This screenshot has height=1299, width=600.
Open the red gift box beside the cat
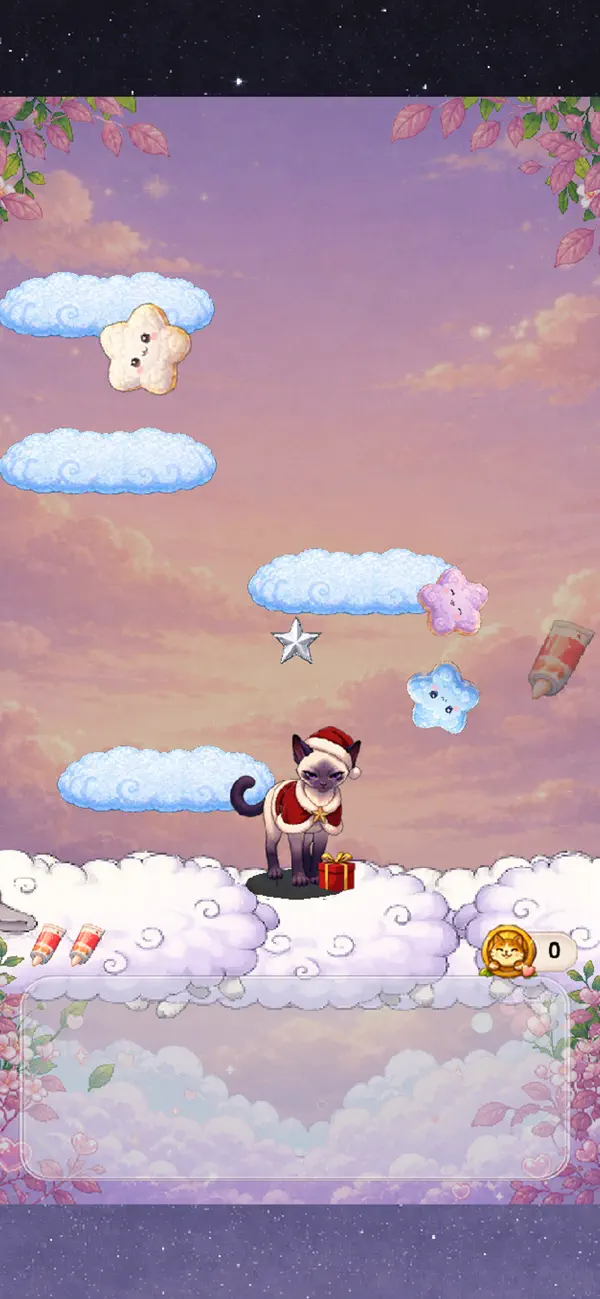(x=337, y=872)
